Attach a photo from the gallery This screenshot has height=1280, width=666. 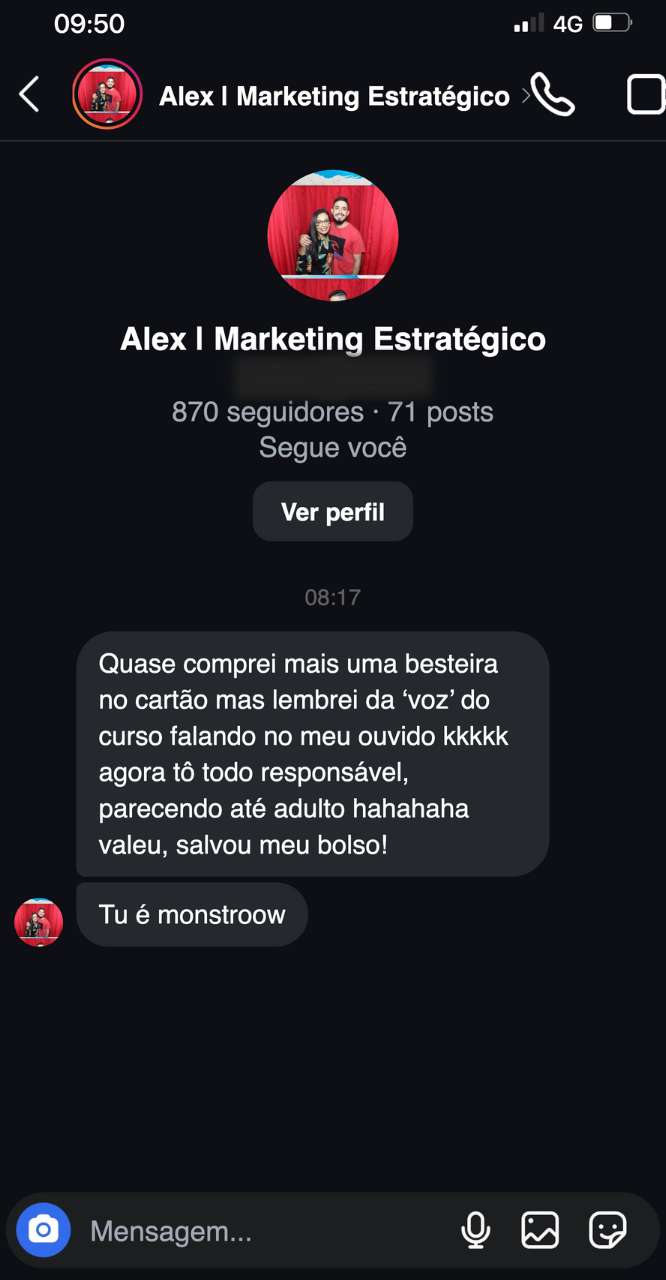540,1230
